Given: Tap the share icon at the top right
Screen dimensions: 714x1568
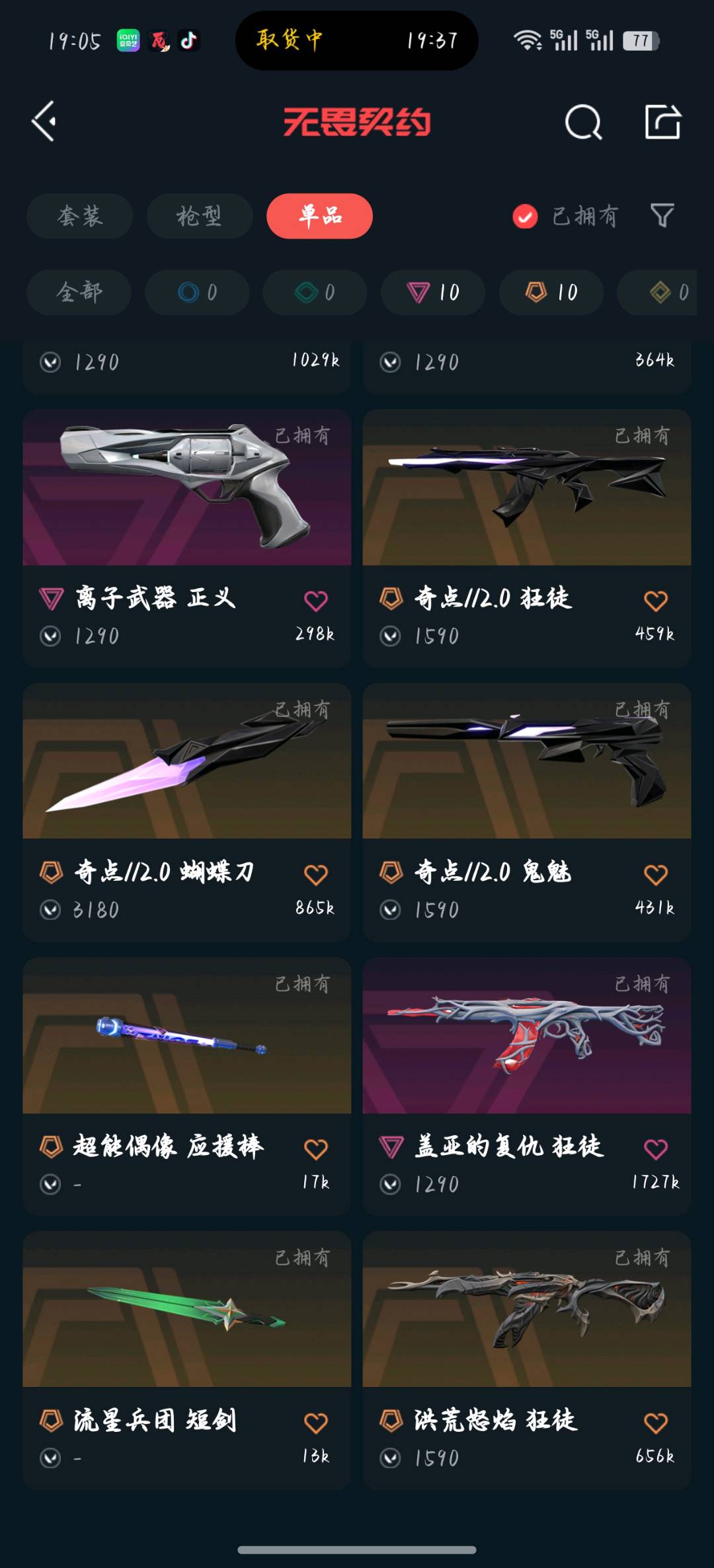Looking at the screenshot, I should [662, 122].
